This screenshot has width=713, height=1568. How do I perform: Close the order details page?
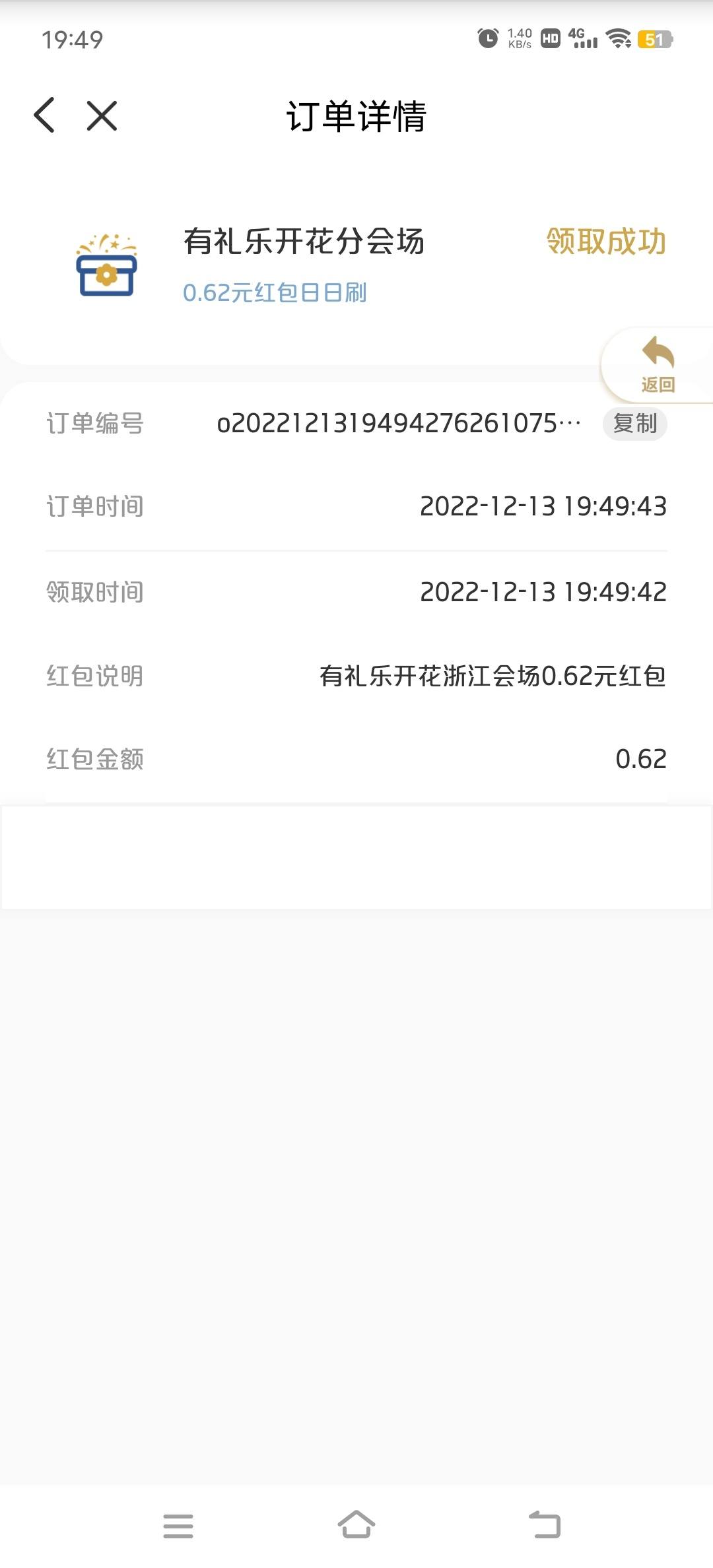pos(102,116)
